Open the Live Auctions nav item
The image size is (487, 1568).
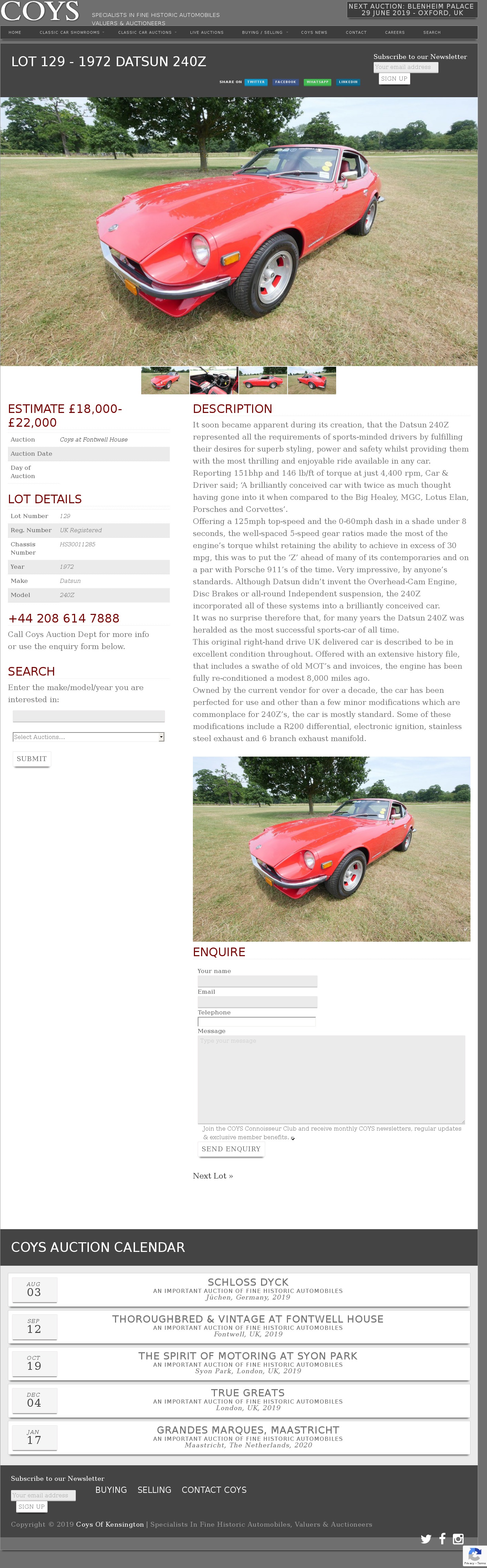pyautogui.click(x=206, y=32)
